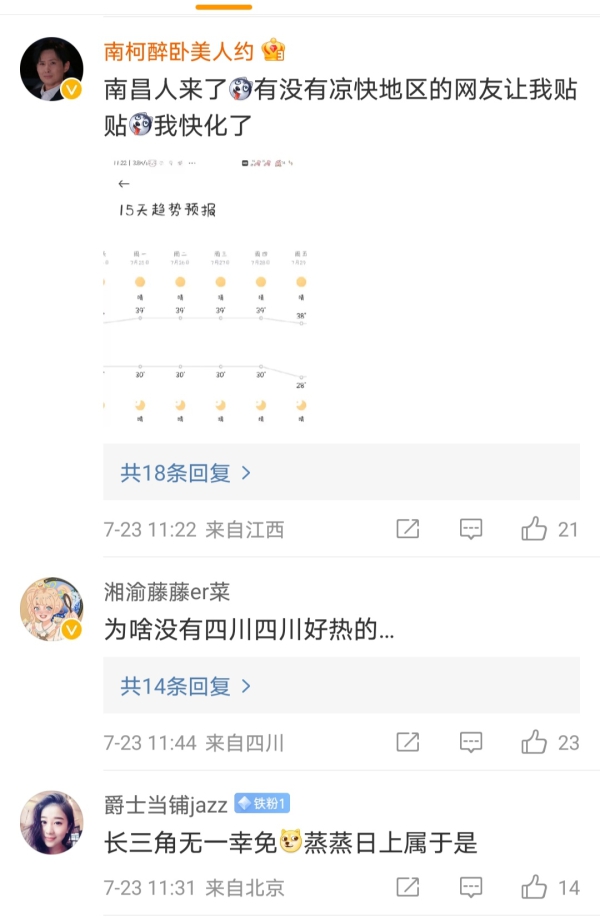600x917 pixels.
Task: Reply to 南柯醉卧美人约's comment
Action: (471, 529)
